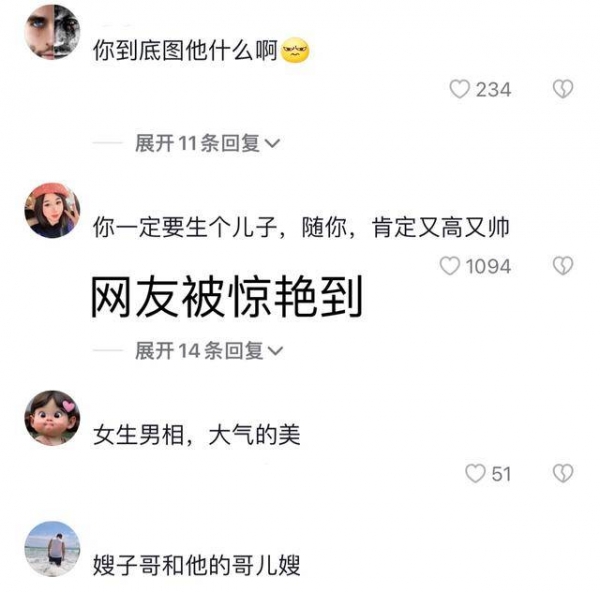Dislike the comment "你到底图他什么啊"

click(x=563, y=90)
